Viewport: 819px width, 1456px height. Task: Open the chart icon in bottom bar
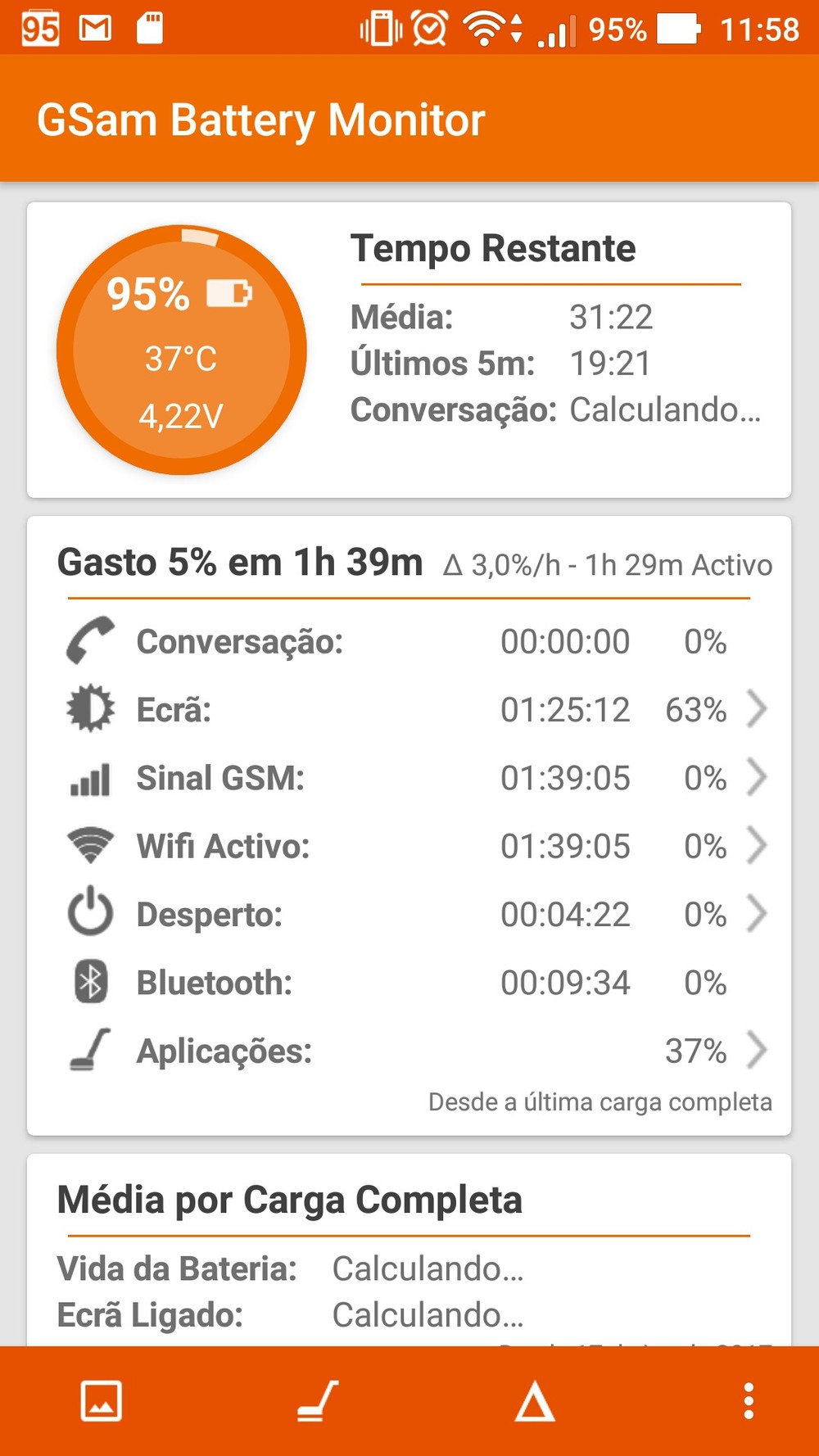point(102,1401)
